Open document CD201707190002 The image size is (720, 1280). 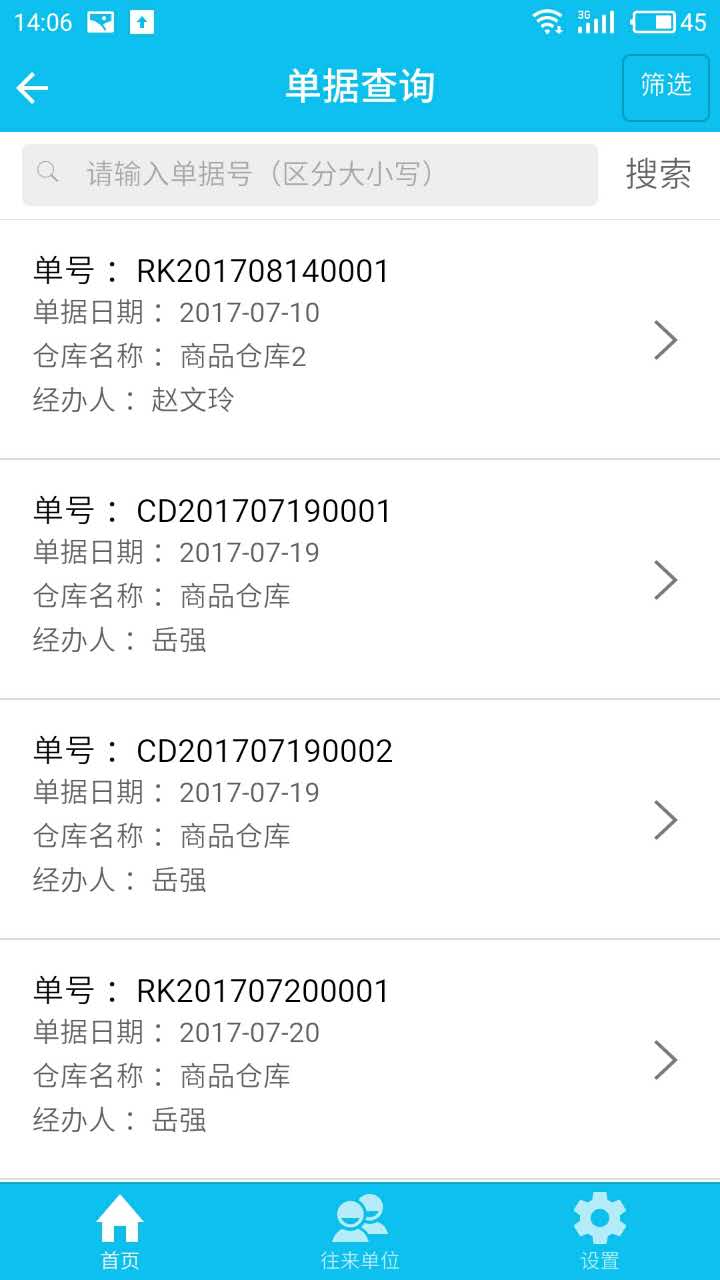point(360,820)
